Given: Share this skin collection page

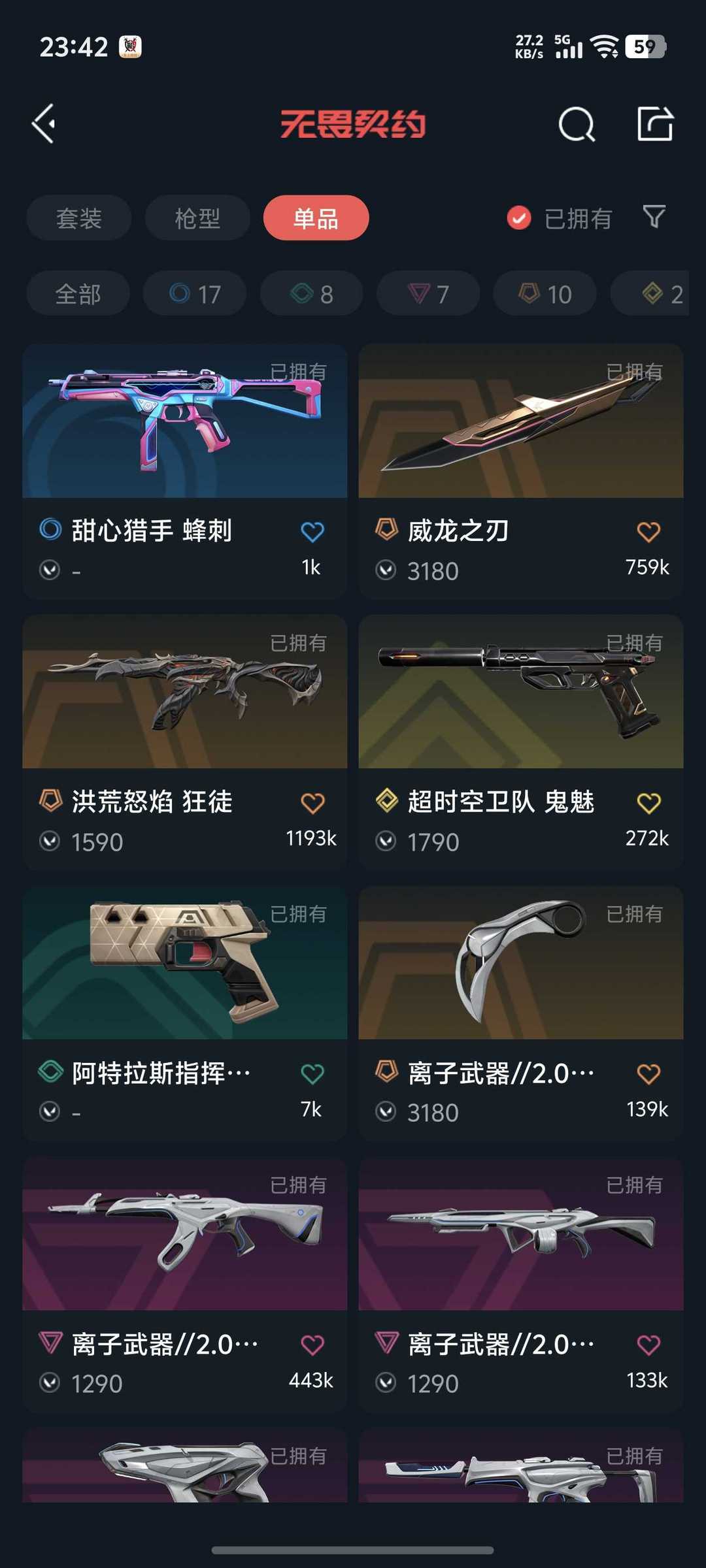Looking at the screenshot, I should [x=655, y=123].
